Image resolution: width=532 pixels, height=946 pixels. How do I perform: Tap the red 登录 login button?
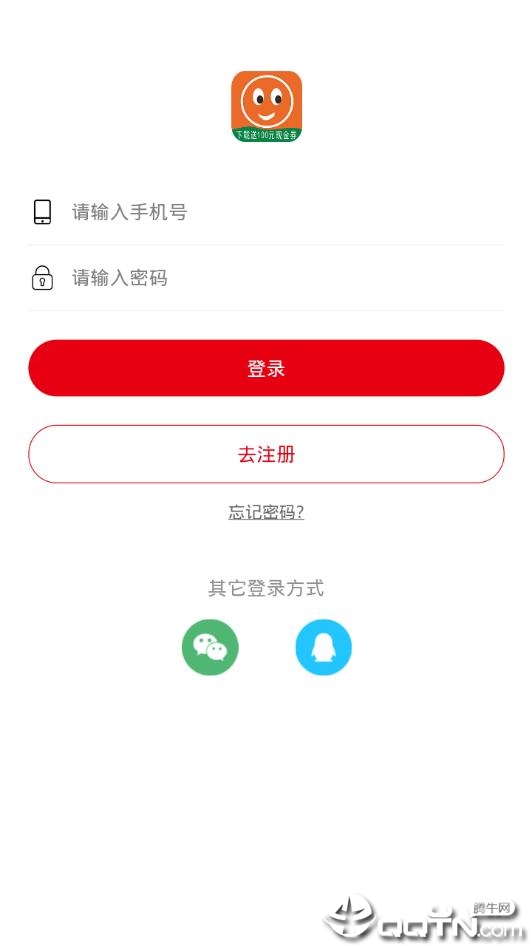[266, 368]
